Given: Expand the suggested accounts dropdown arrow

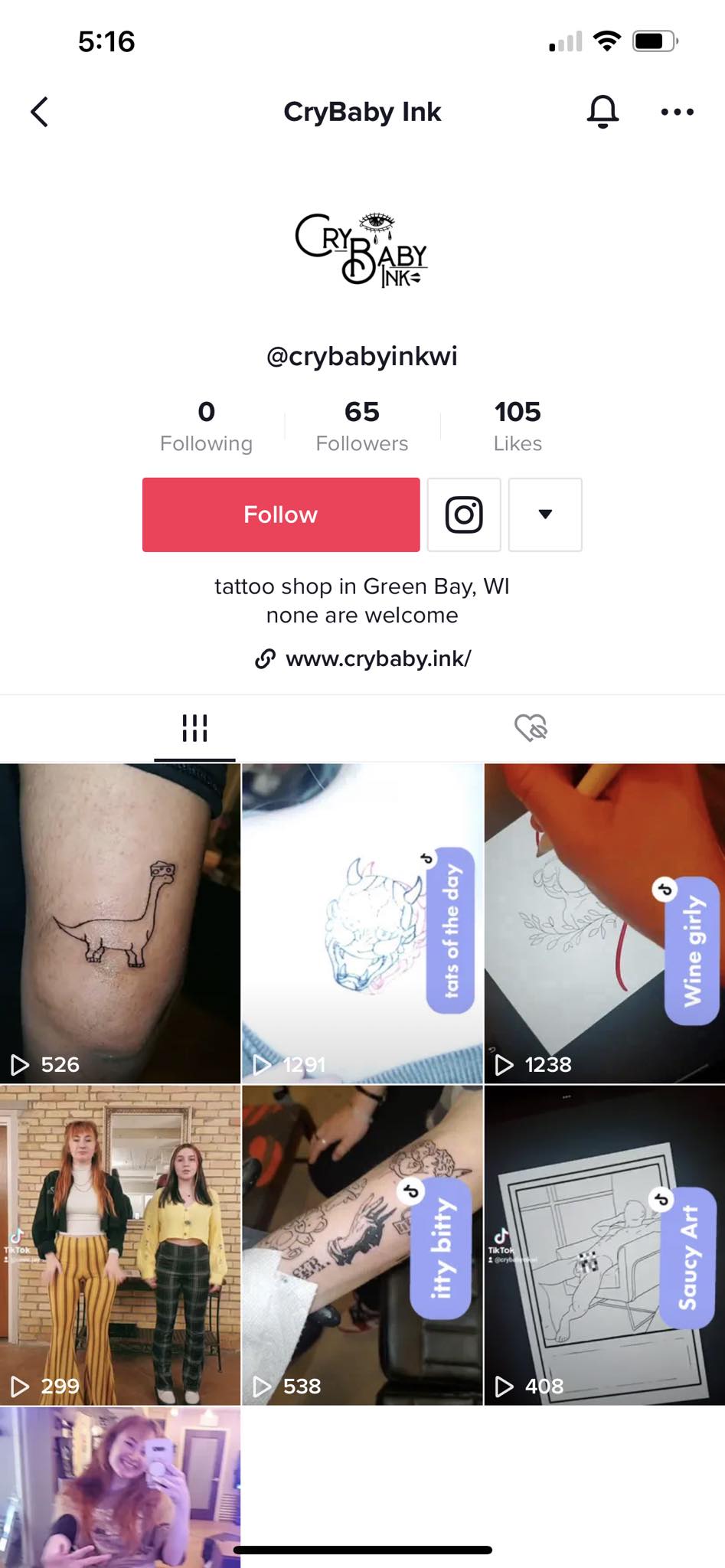Looking at the screenshot, I should tap(545, 514).
